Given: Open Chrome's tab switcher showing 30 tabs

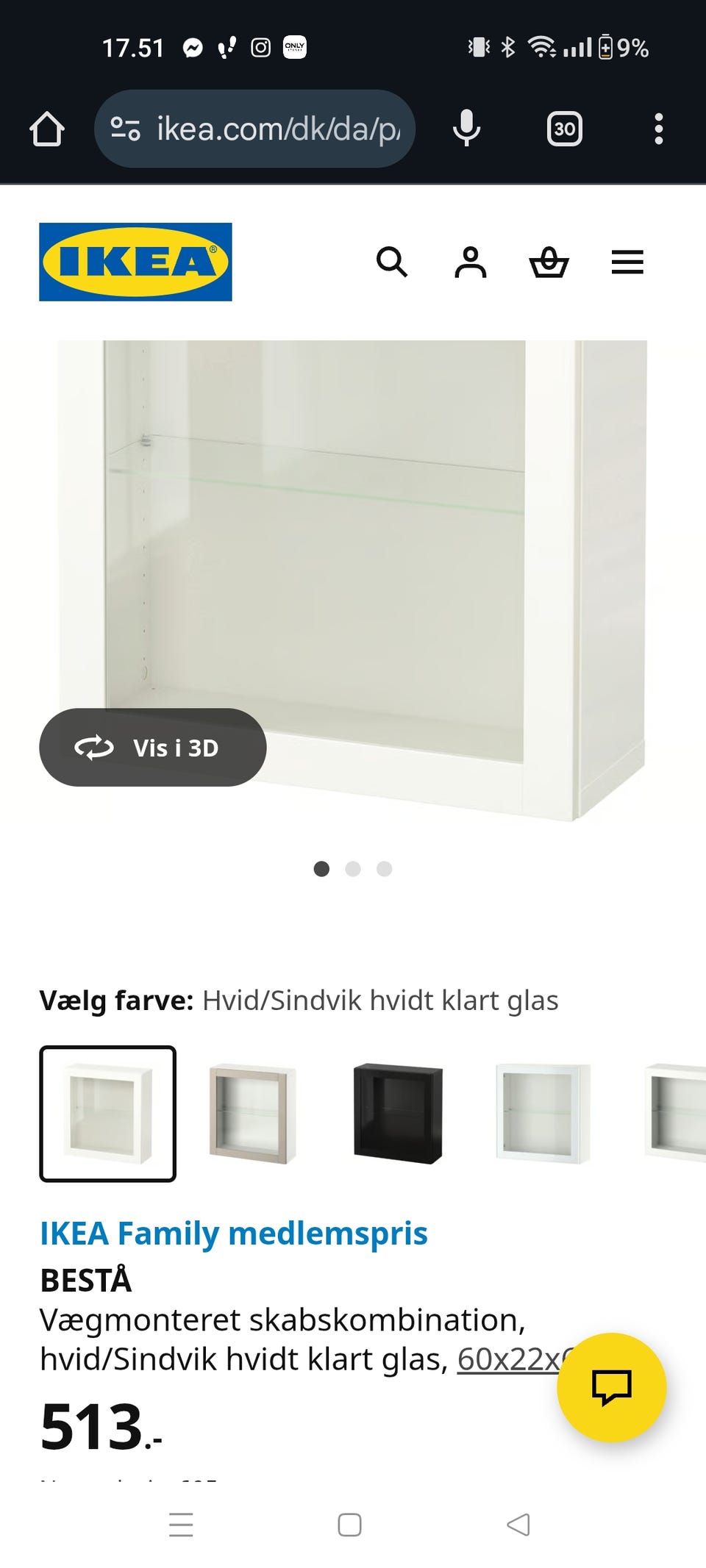Looking at the screenshot, I should click(x=564, y=127).
